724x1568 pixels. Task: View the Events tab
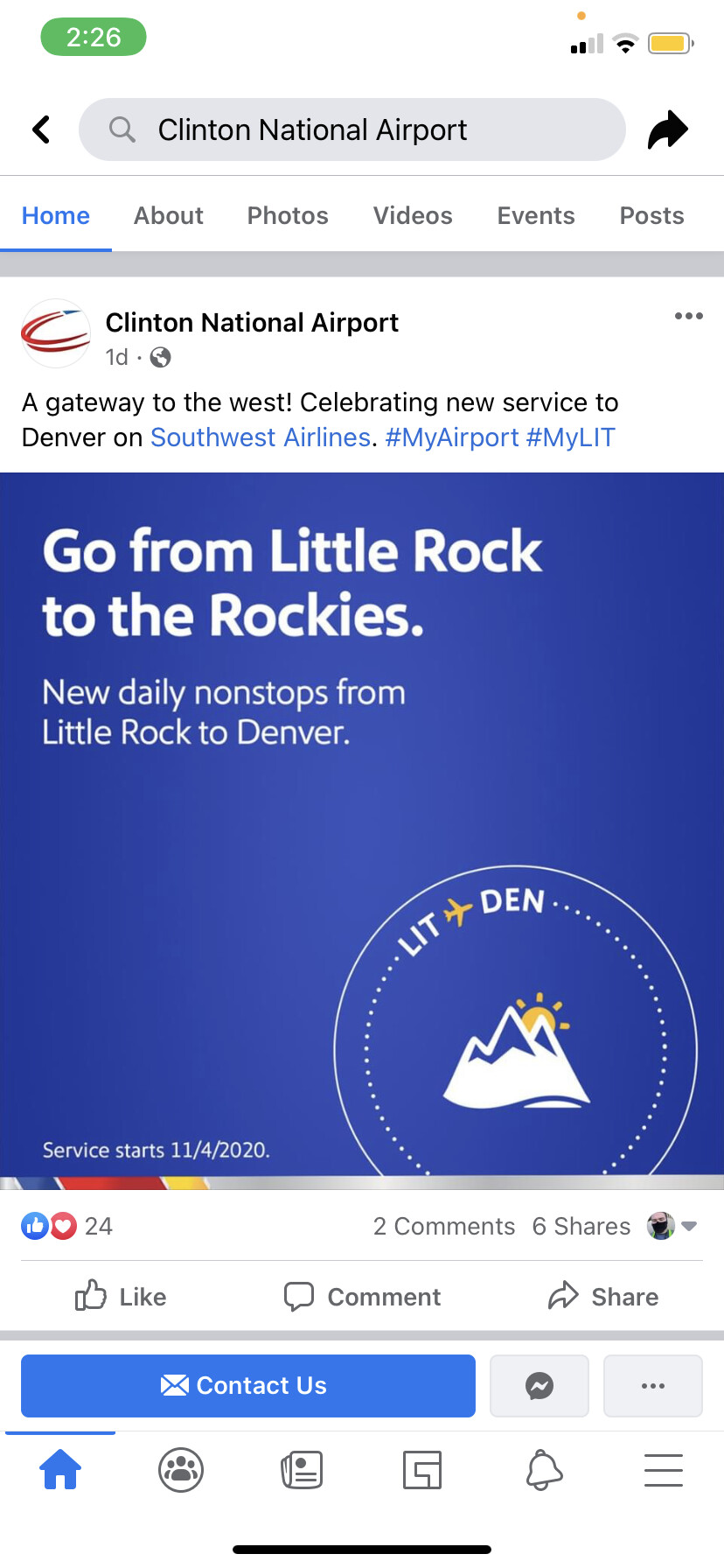536,215
